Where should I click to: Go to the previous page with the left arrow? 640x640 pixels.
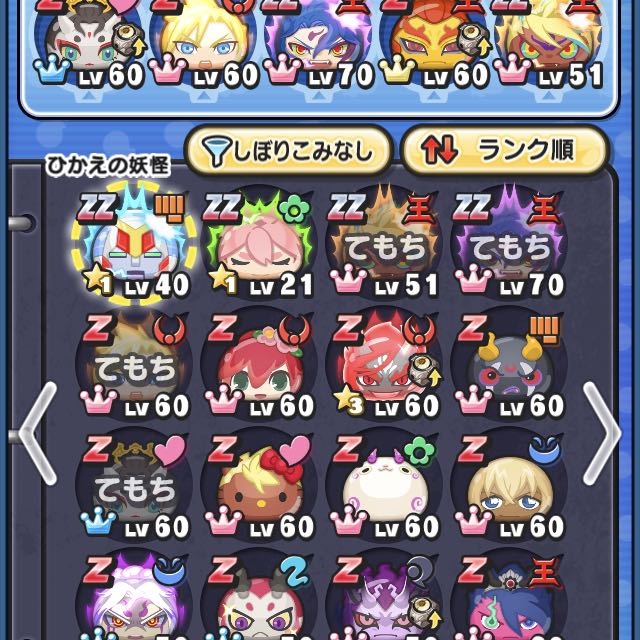click(x=36, y=431)
